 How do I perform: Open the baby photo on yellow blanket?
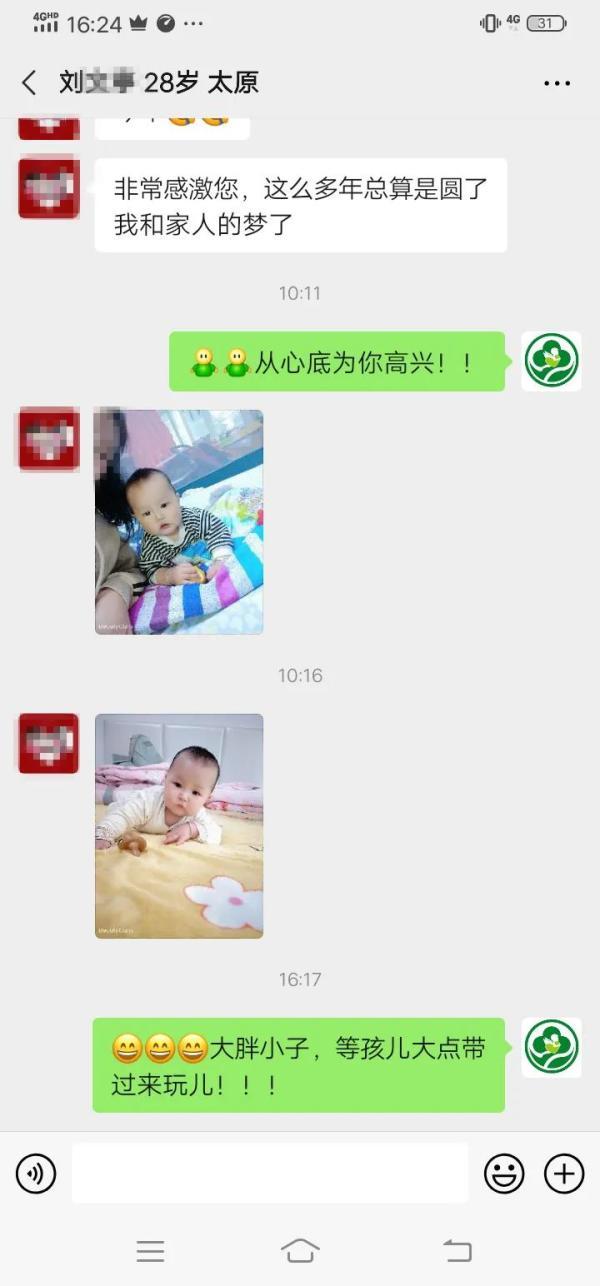[x=179, y=825]
